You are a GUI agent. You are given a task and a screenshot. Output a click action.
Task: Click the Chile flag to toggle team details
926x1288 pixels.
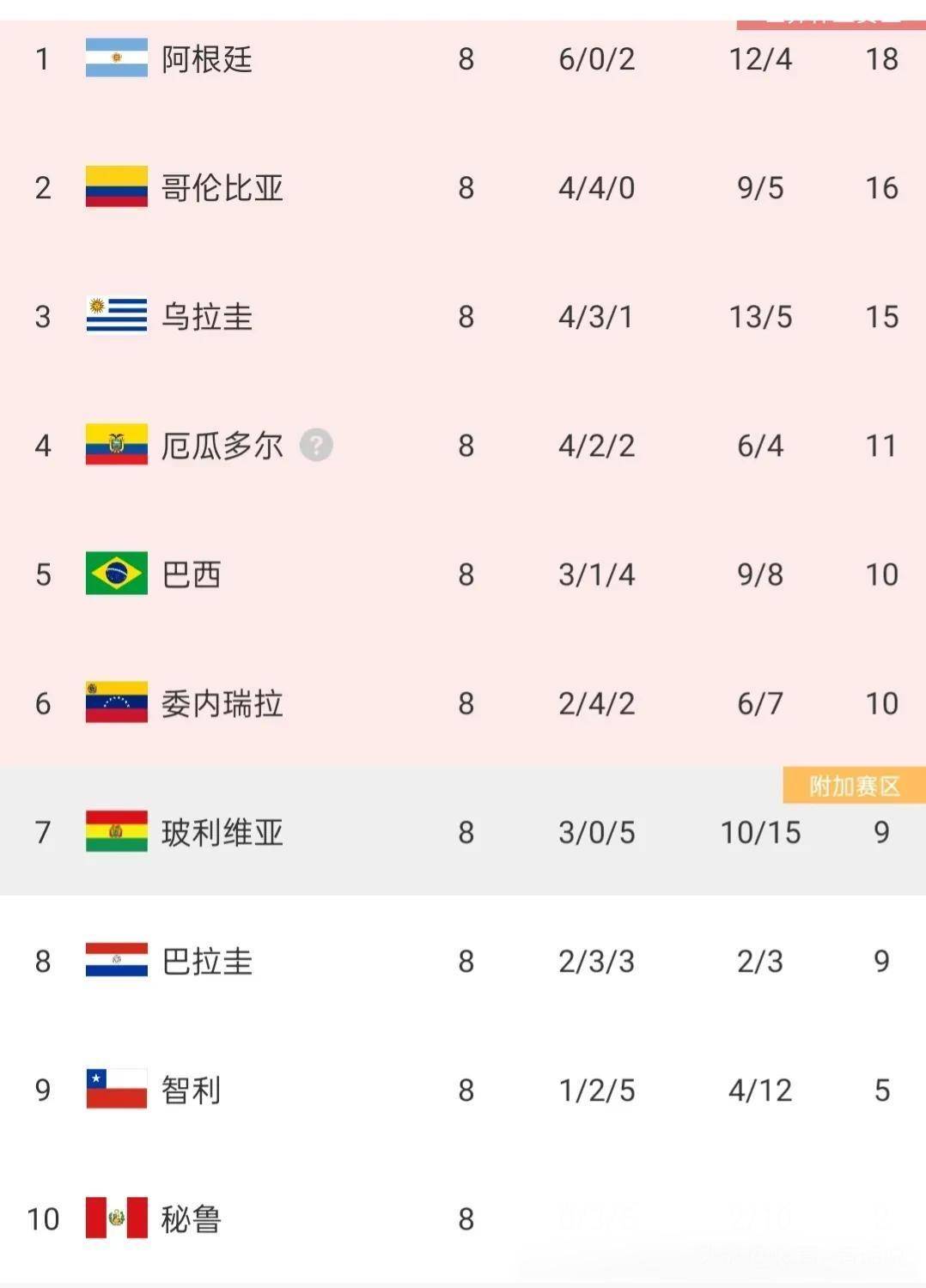[115, 1089]
